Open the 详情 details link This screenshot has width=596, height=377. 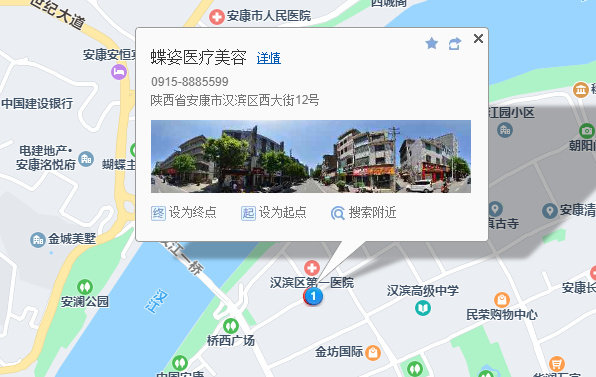tap(268, 58)
